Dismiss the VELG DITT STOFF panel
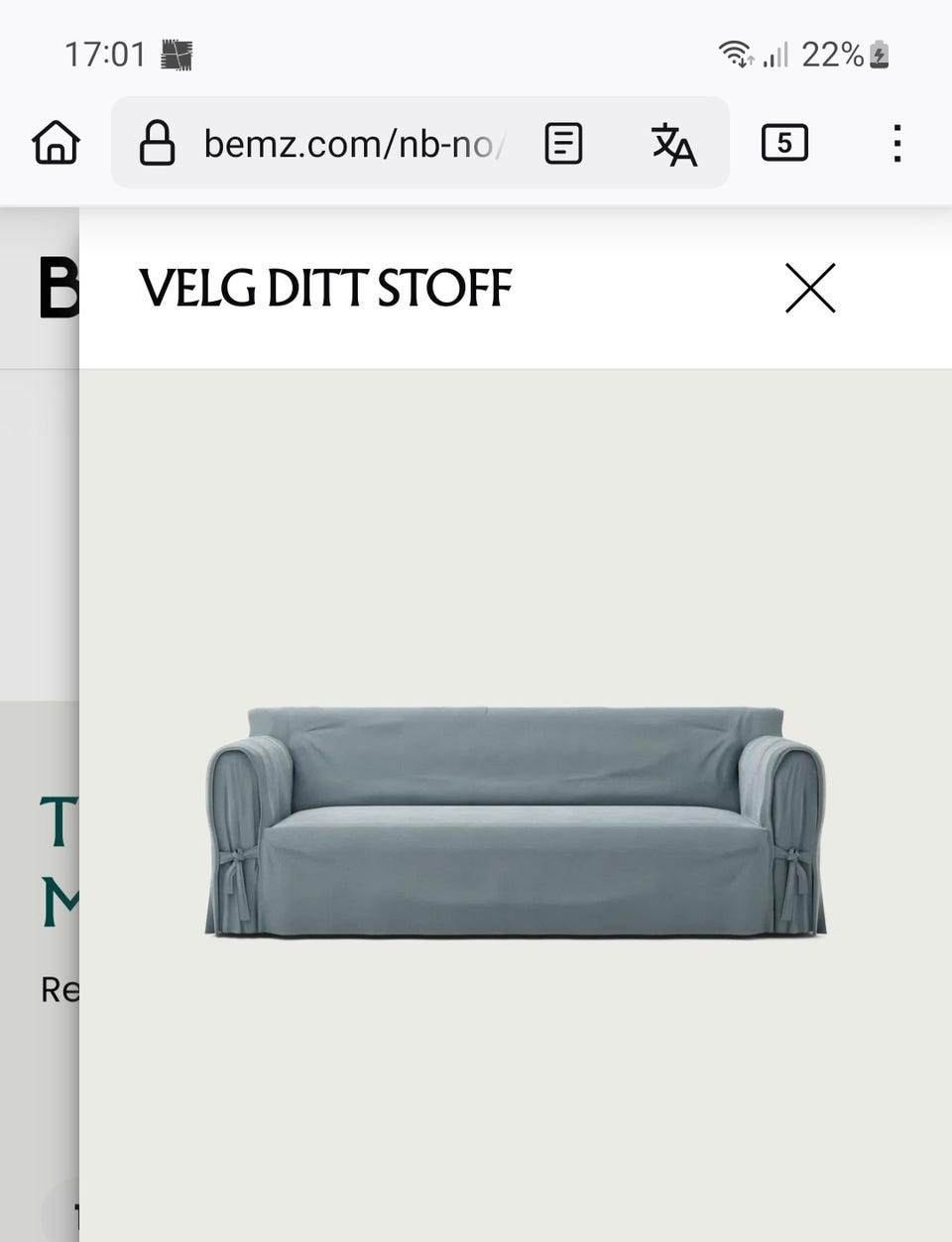The height and width of the screenshot is (1242, 952). pos(811,289)
